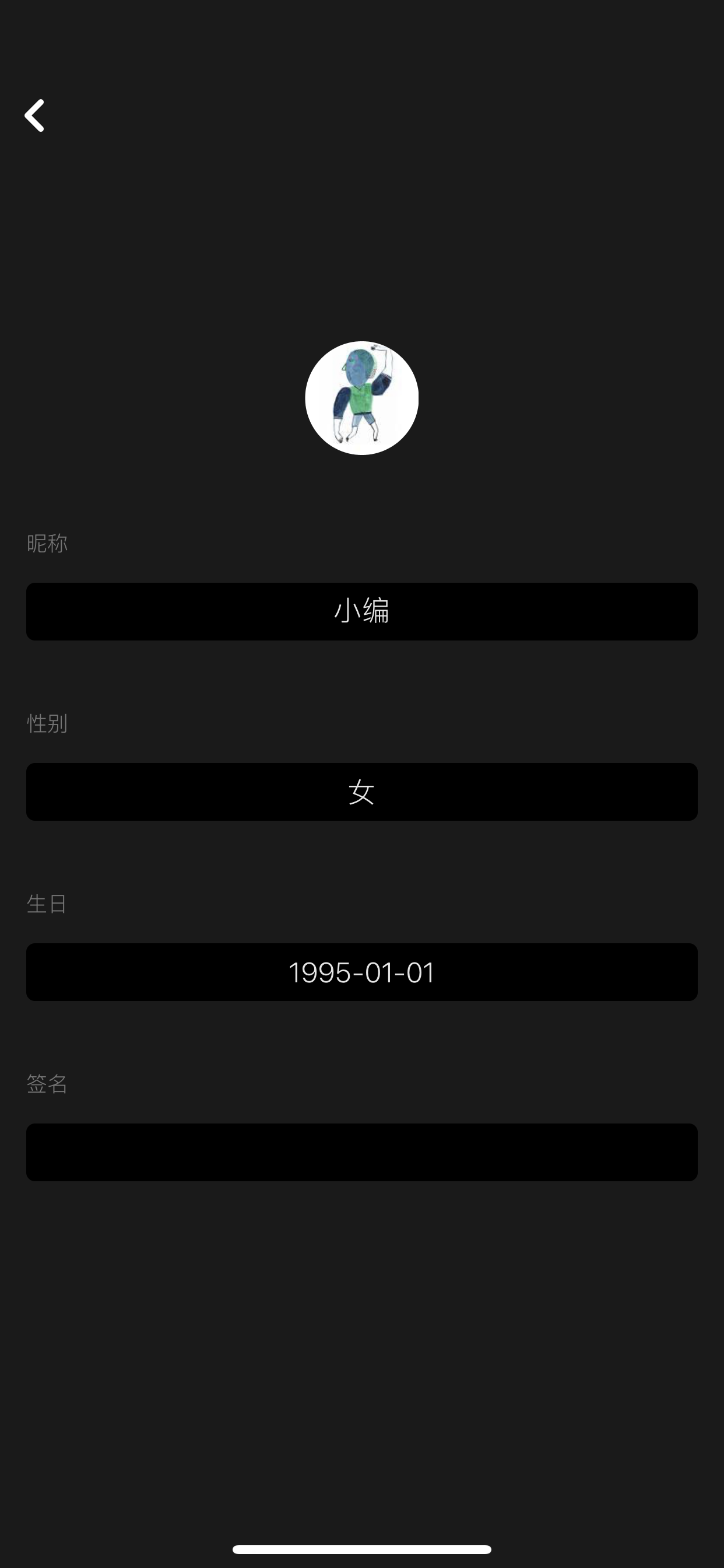
Task: Open the 性别 selector showing 女
Action: [361, 792]
